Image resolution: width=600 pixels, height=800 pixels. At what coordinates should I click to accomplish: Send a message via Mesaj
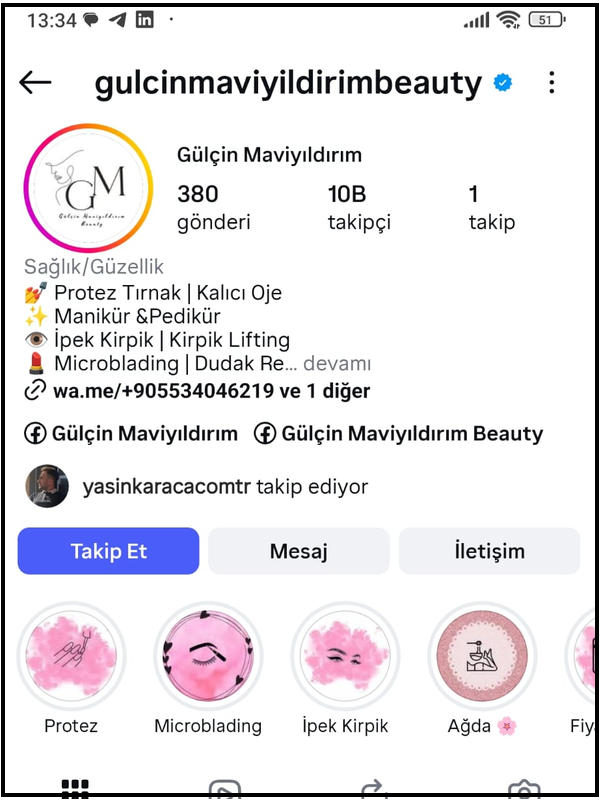298,551
